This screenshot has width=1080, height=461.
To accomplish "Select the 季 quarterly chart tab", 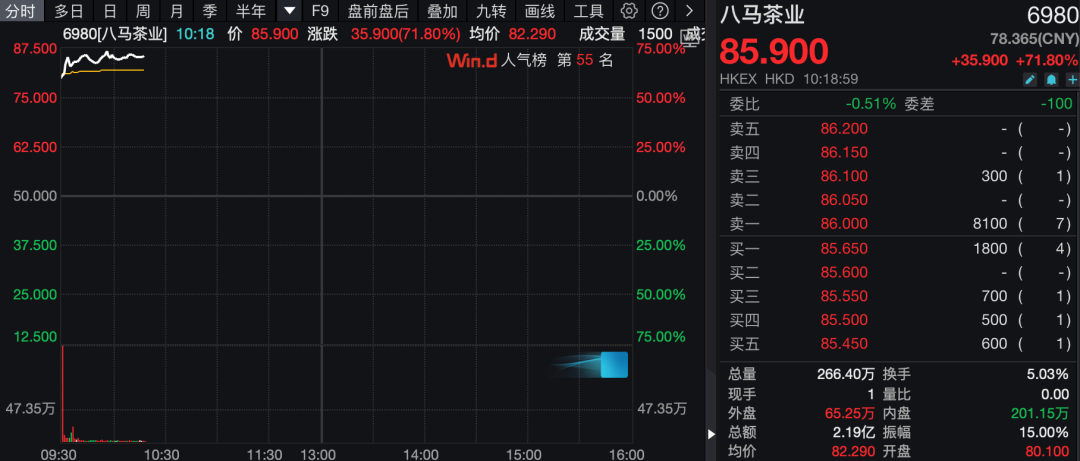I will pyautogui.click(x=209, y=12).
